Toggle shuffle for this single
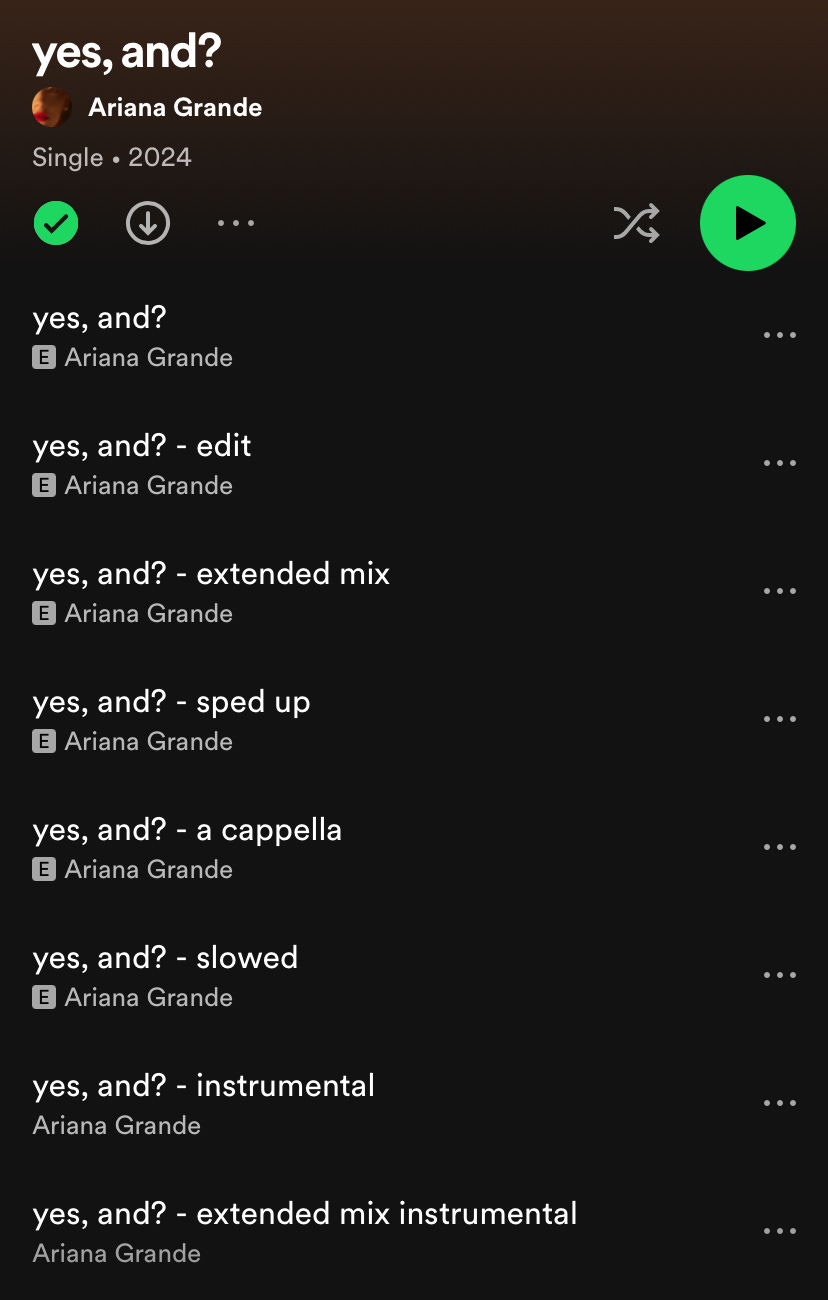The image size is (828, 1300). (x=636, y=223)
